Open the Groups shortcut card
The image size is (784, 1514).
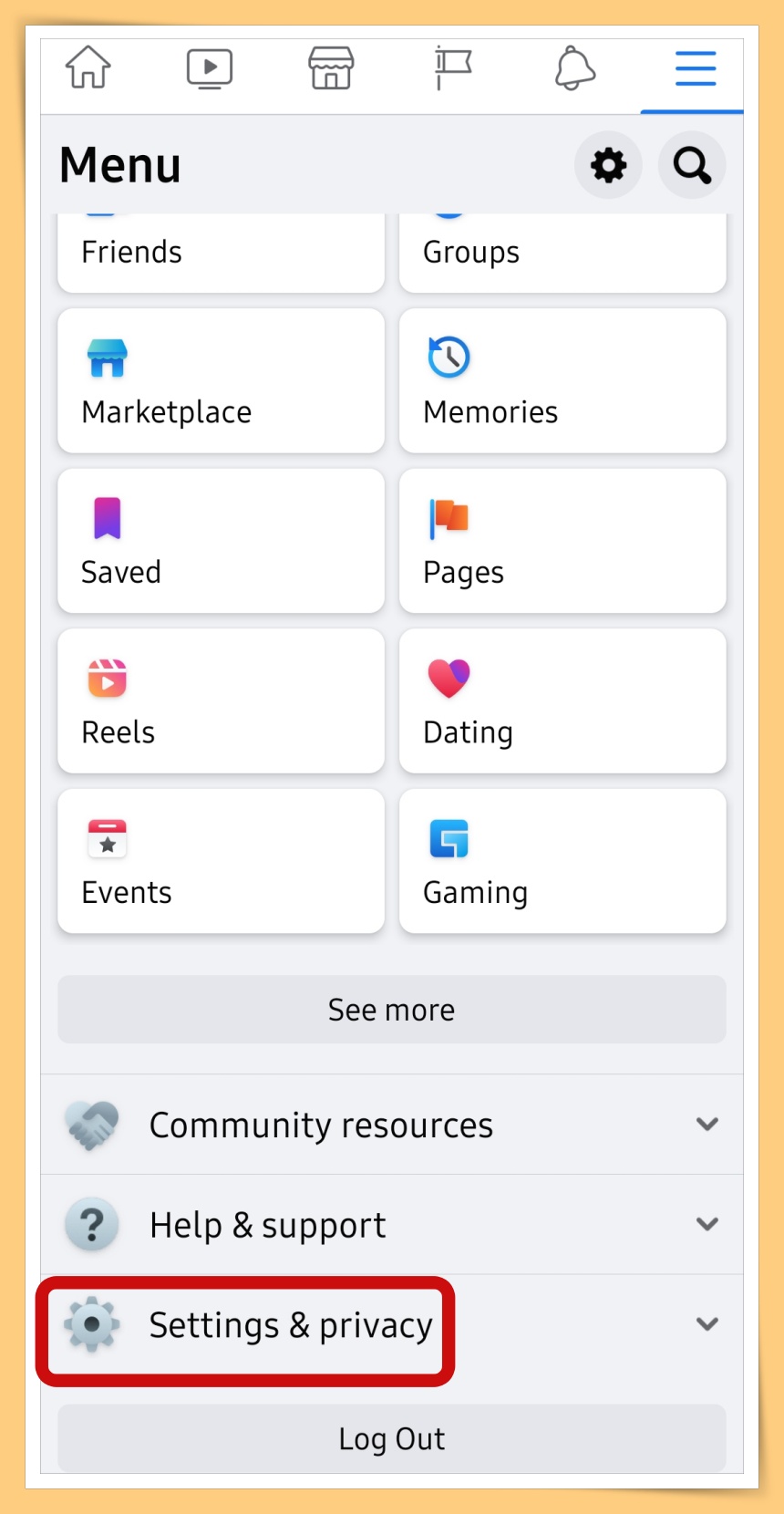click(562, 253)
